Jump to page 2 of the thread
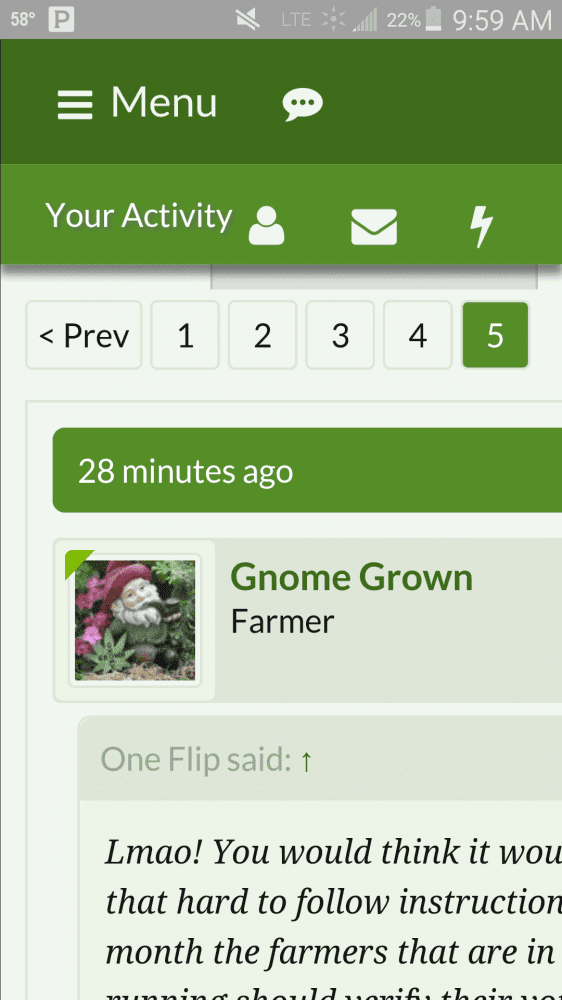The height and width of the screenshot is (1000, 562). point(263,335)
